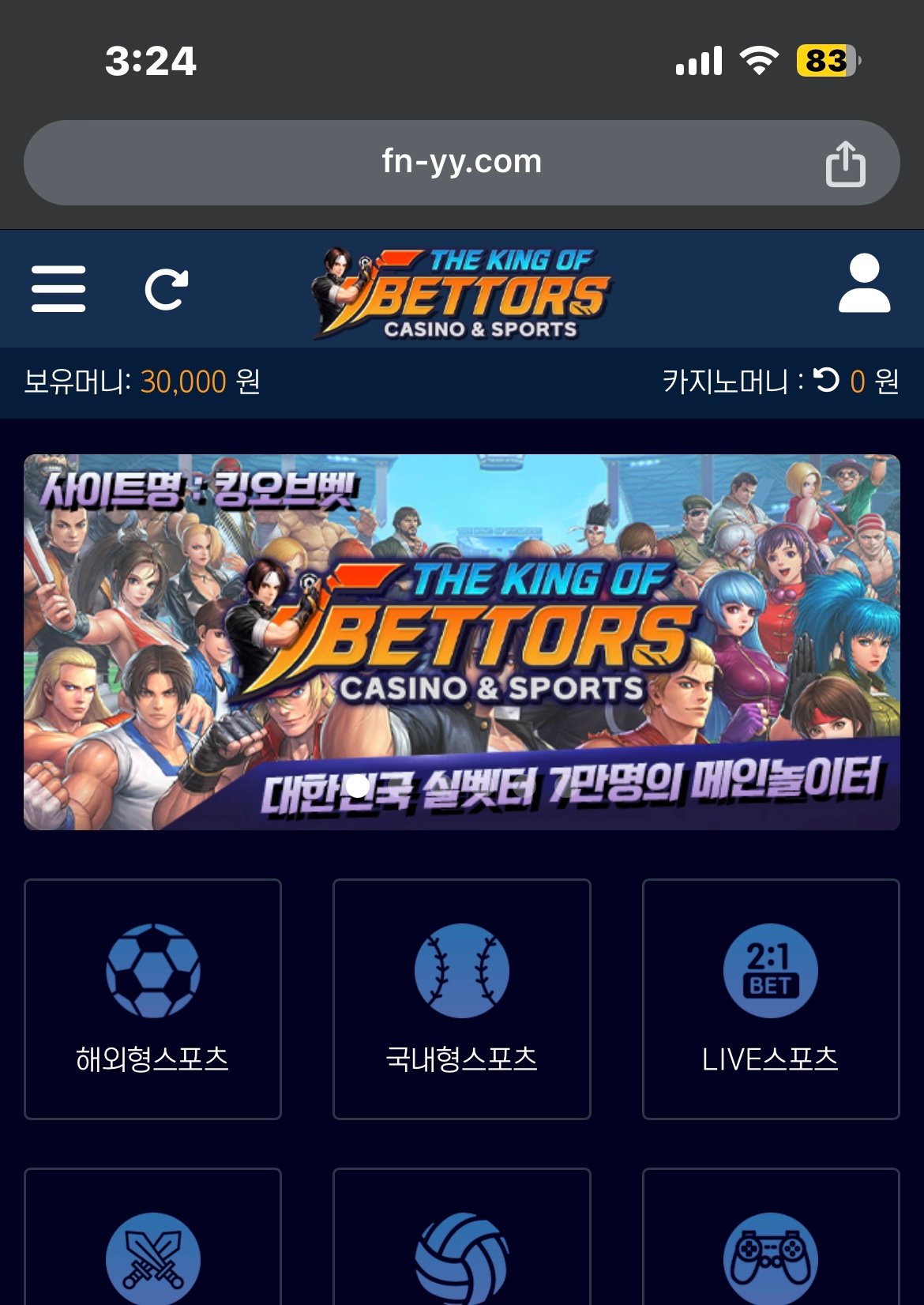
Task: Open the hamburger drawer menu
Action: pyautogui.click(x=58, y=288)
